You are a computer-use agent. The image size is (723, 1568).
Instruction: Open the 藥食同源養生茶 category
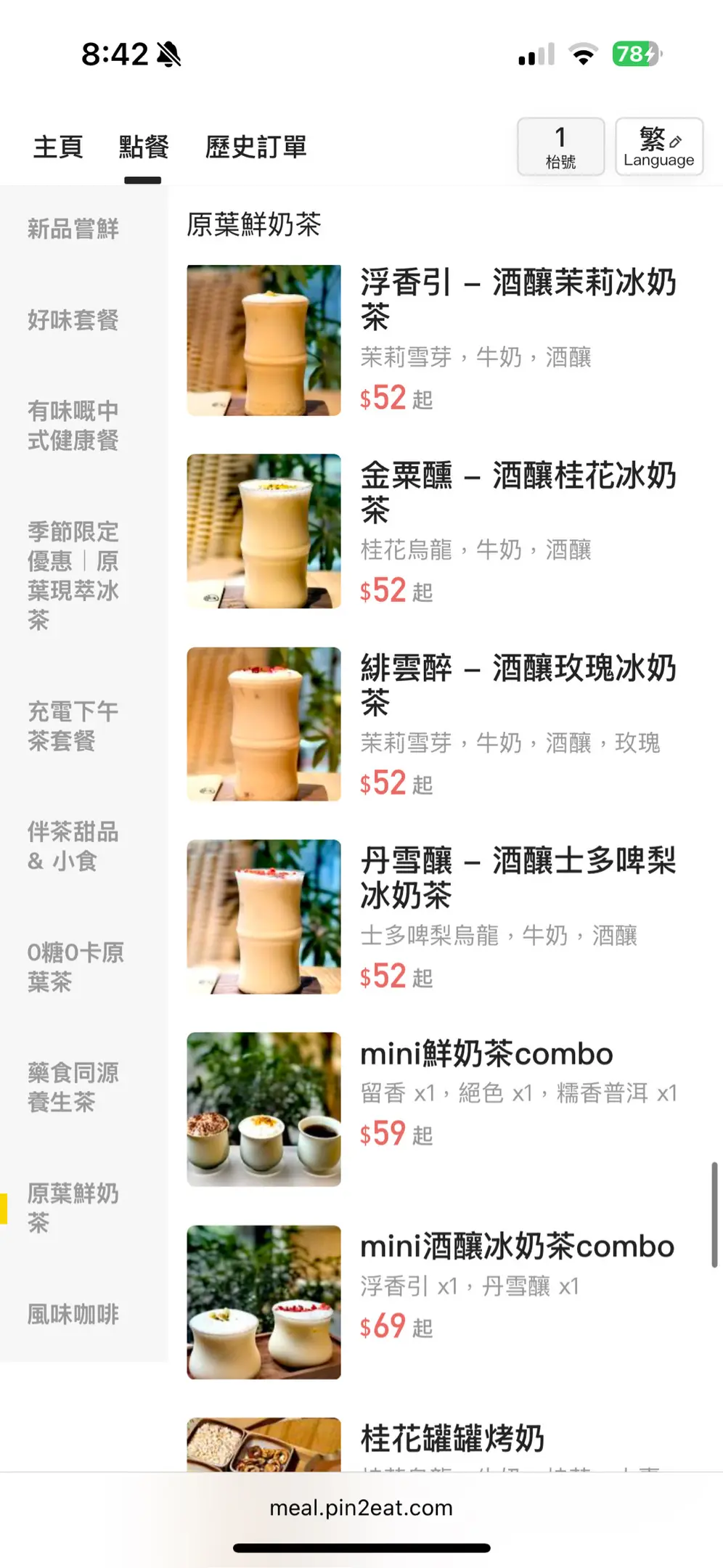[x=73, y=1087]
